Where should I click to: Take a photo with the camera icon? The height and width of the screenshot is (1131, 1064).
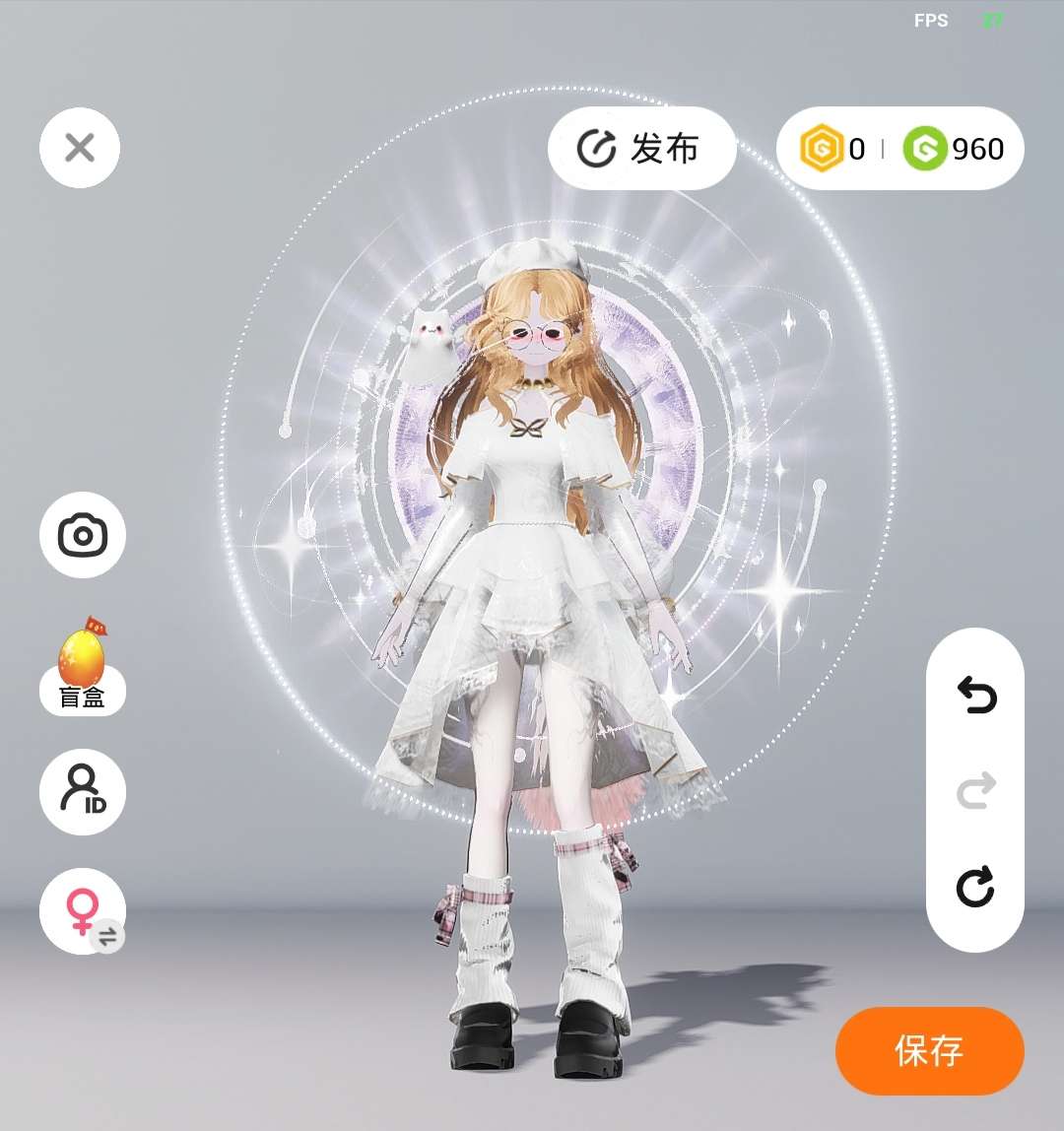[83, 536]
